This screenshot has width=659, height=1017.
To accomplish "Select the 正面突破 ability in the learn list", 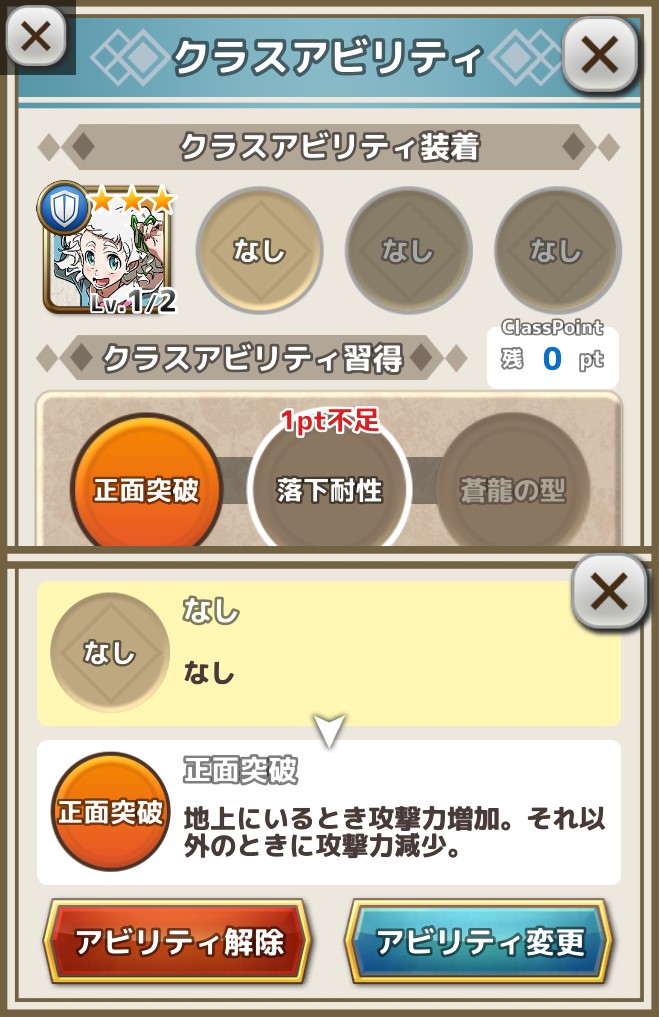I will [x=146, y=490].
